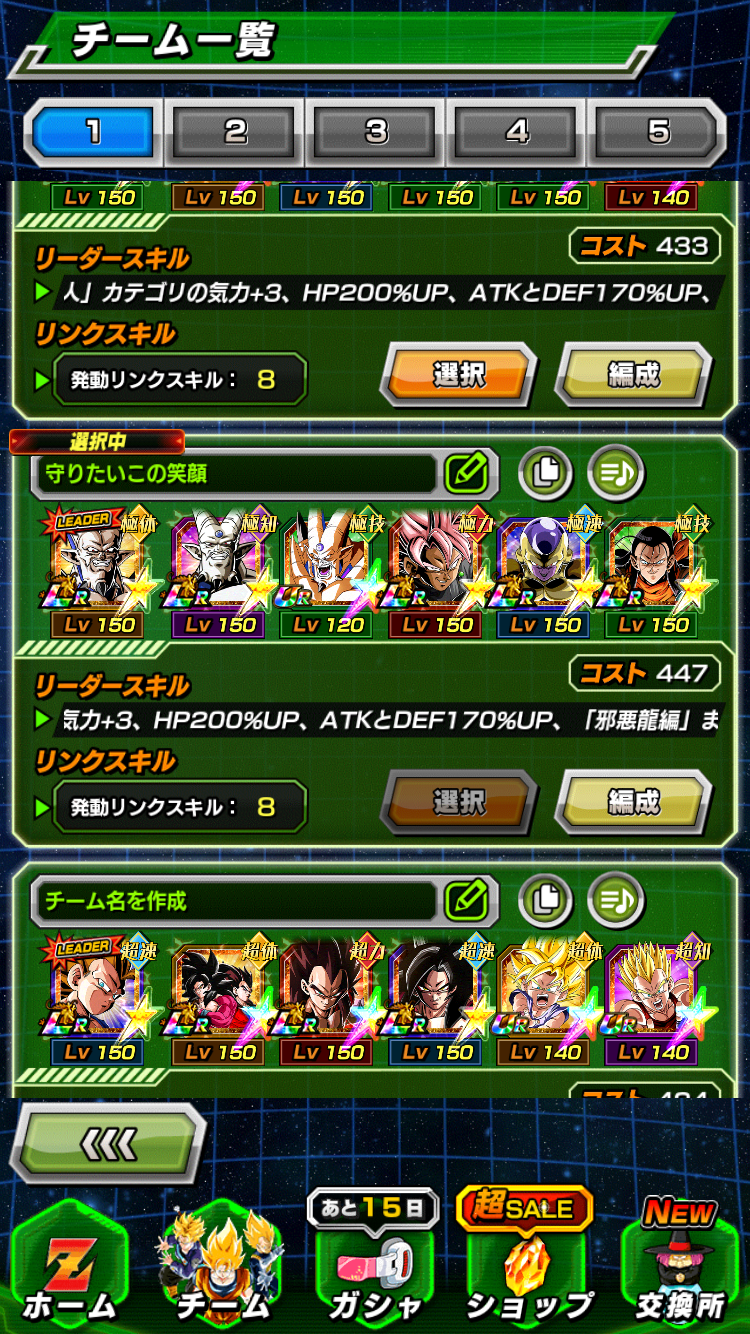Switch to team list page 3
This screenshot has height=1334, width=750.
point(376,133)
